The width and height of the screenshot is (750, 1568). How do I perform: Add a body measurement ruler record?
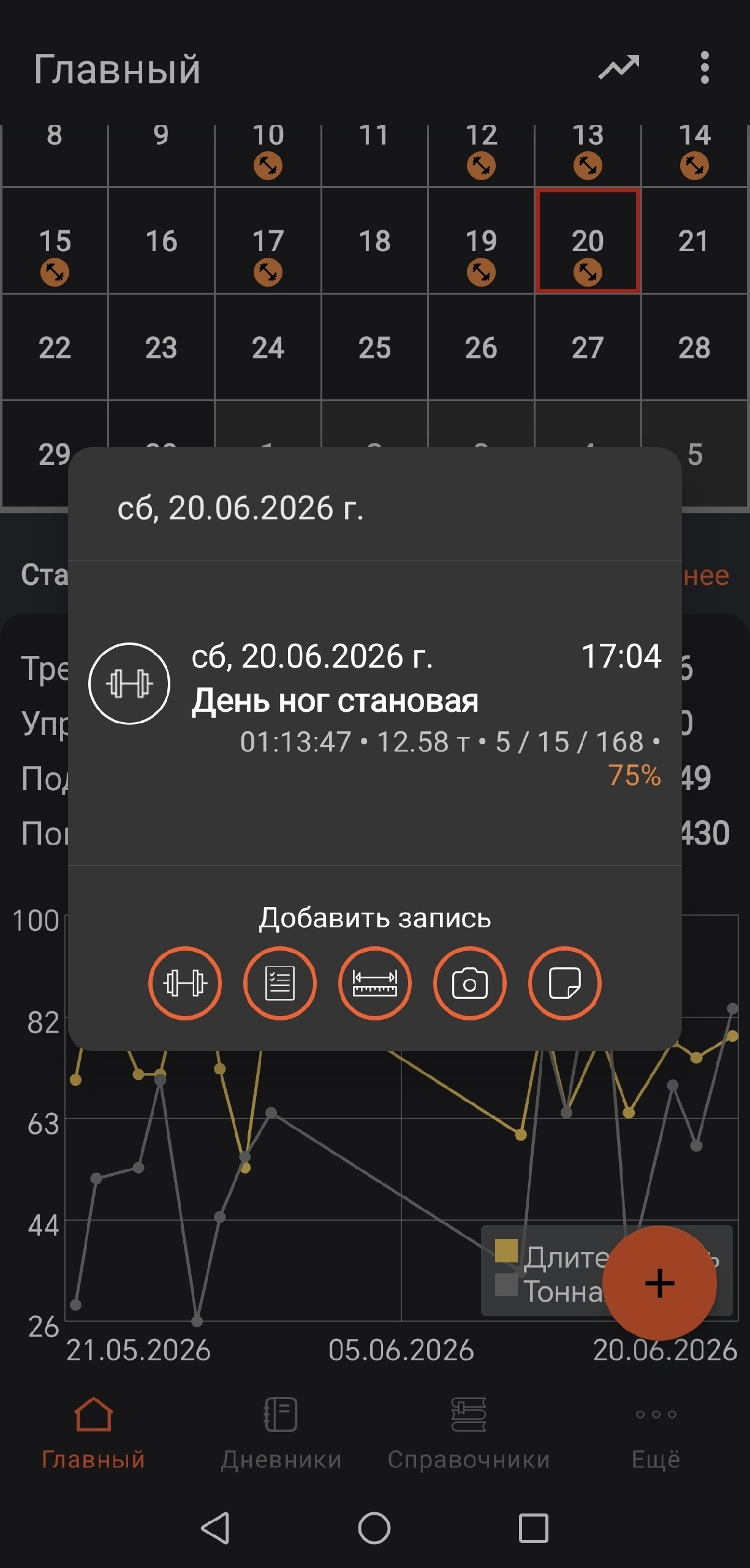(x=375, y=983)
